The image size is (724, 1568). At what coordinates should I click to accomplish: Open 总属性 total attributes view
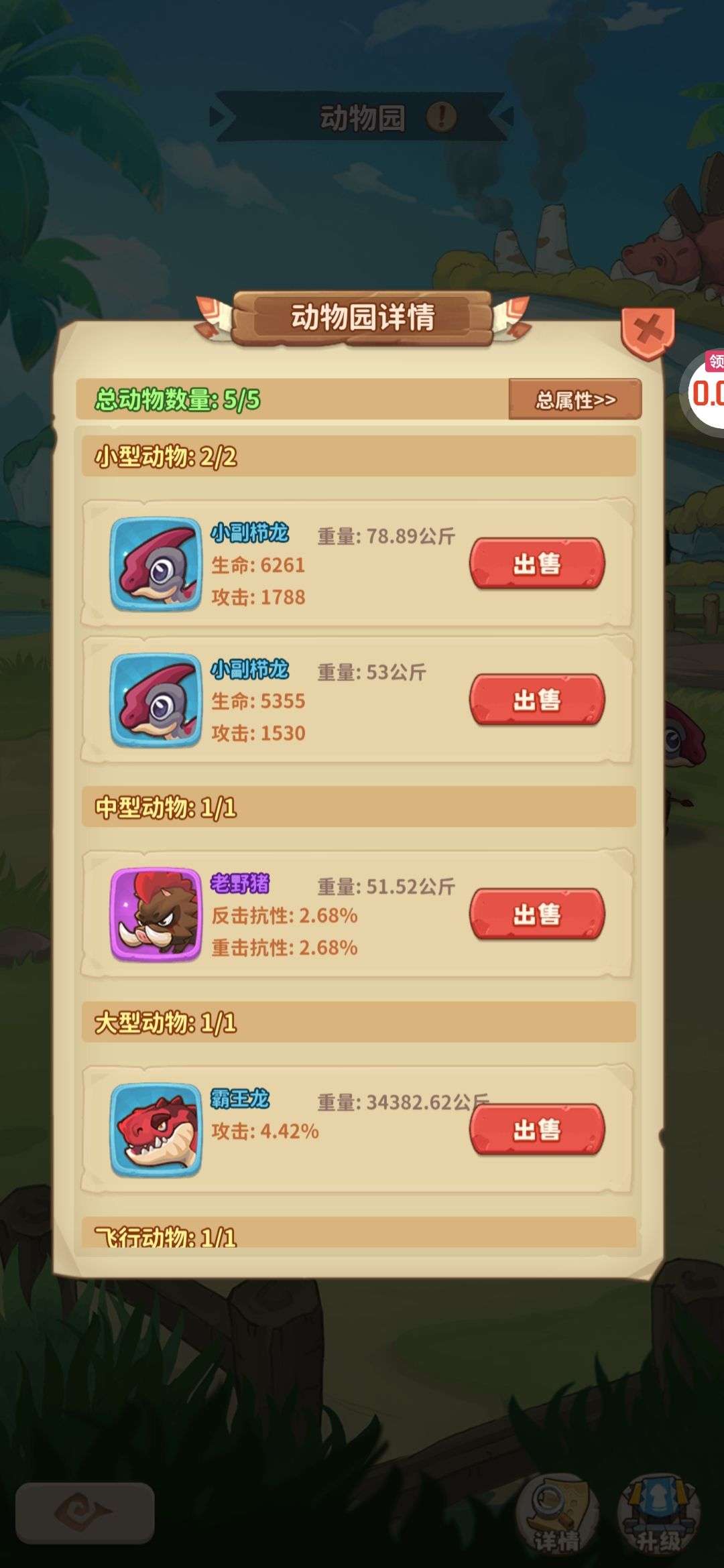tap(575, 400)
